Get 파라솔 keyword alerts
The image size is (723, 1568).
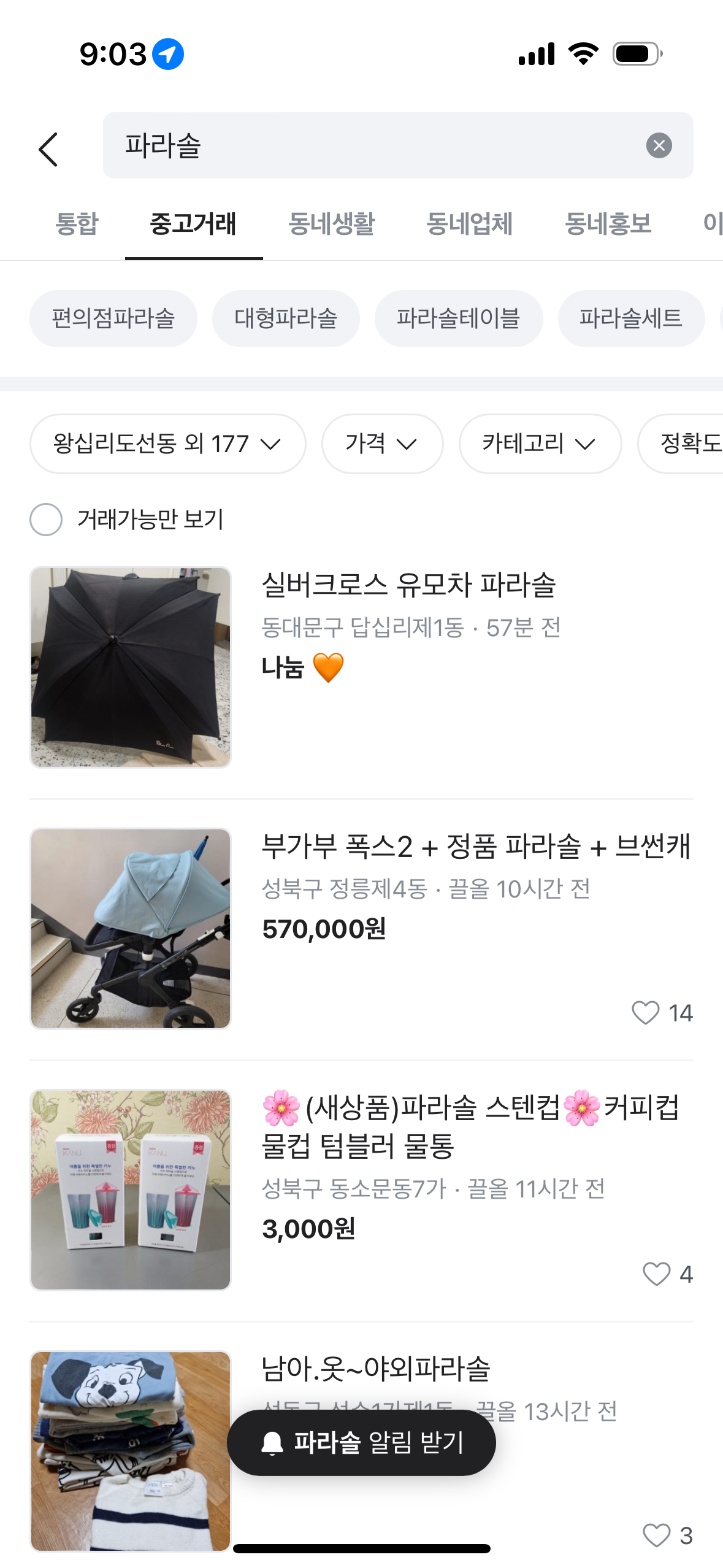[361, 1443]
